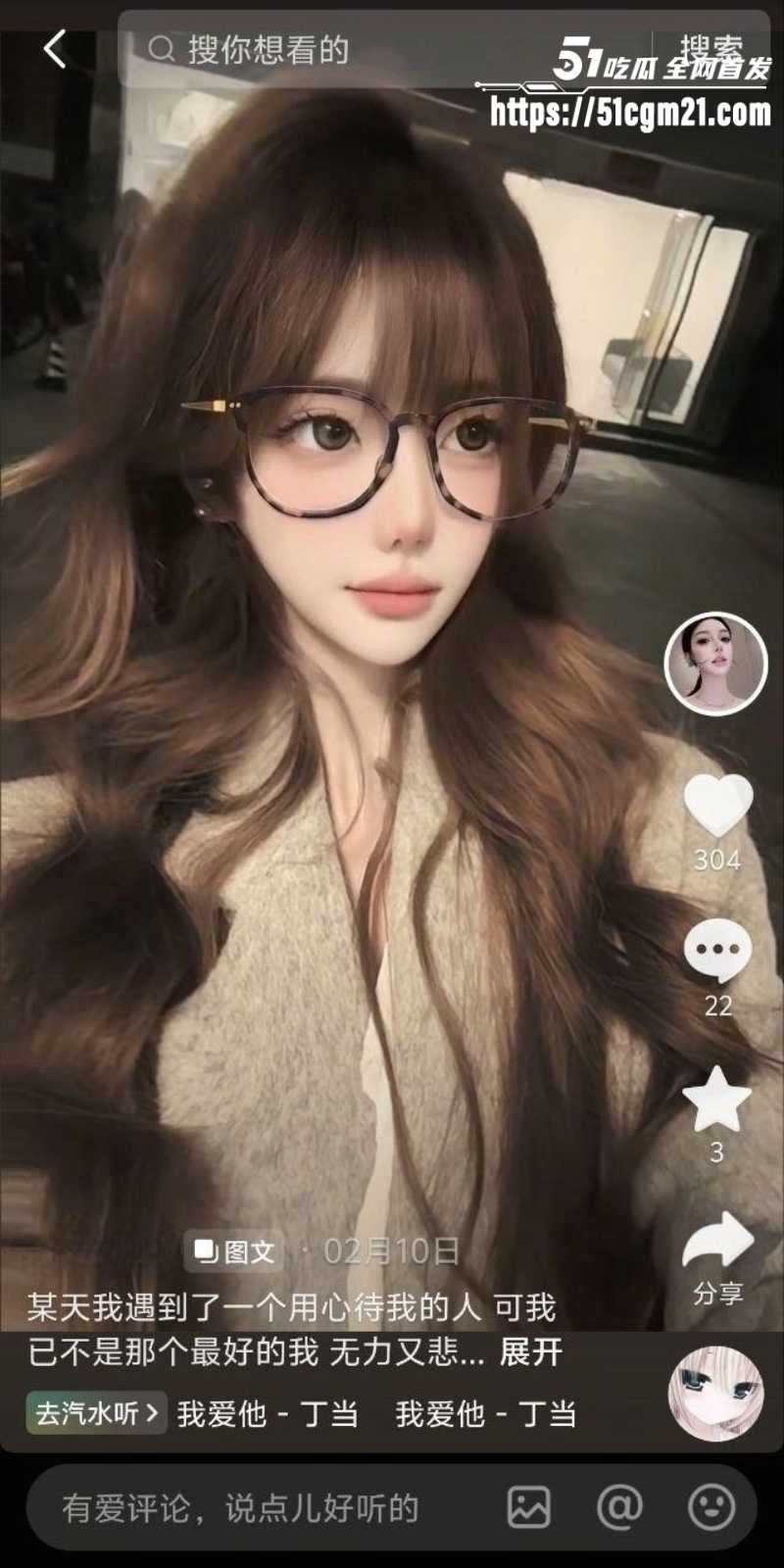
Task: Mention someone with the @ icon
Action: pyautogui.click(x=620, y=1507)
